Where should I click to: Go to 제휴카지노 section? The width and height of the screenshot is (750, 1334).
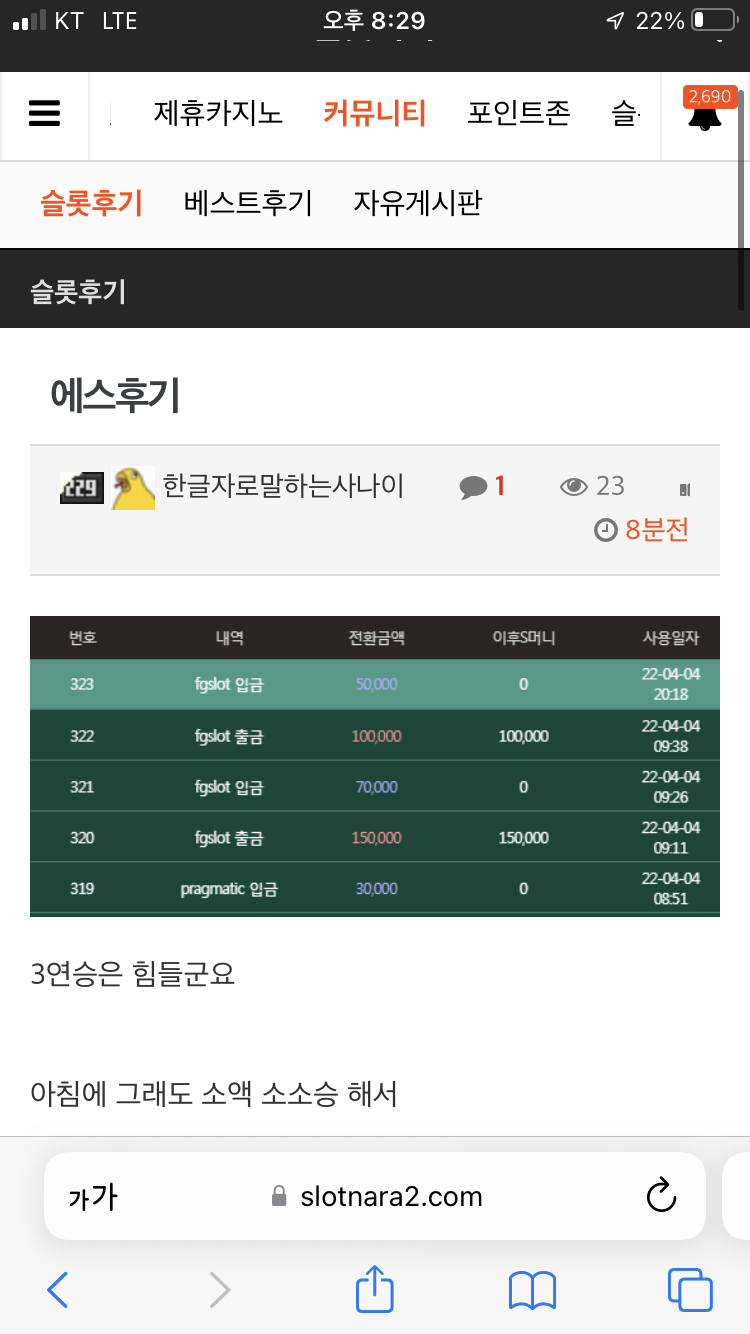coord(218,113)
